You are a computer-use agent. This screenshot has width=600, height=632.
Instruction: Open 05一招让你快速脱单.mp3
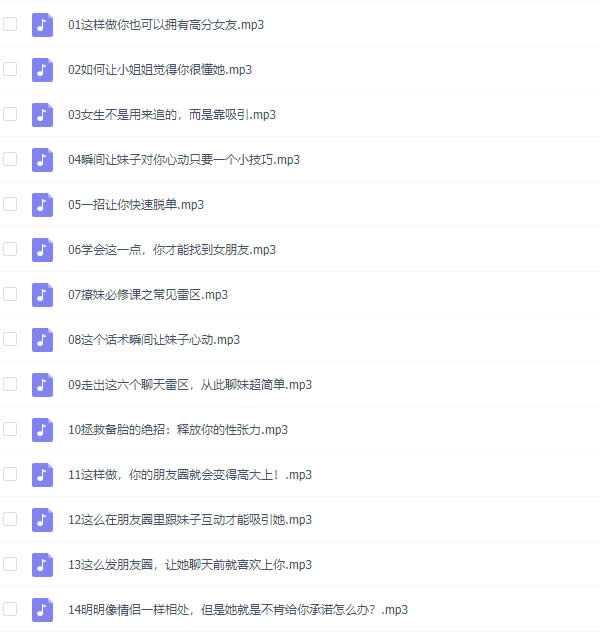point(136,204)
